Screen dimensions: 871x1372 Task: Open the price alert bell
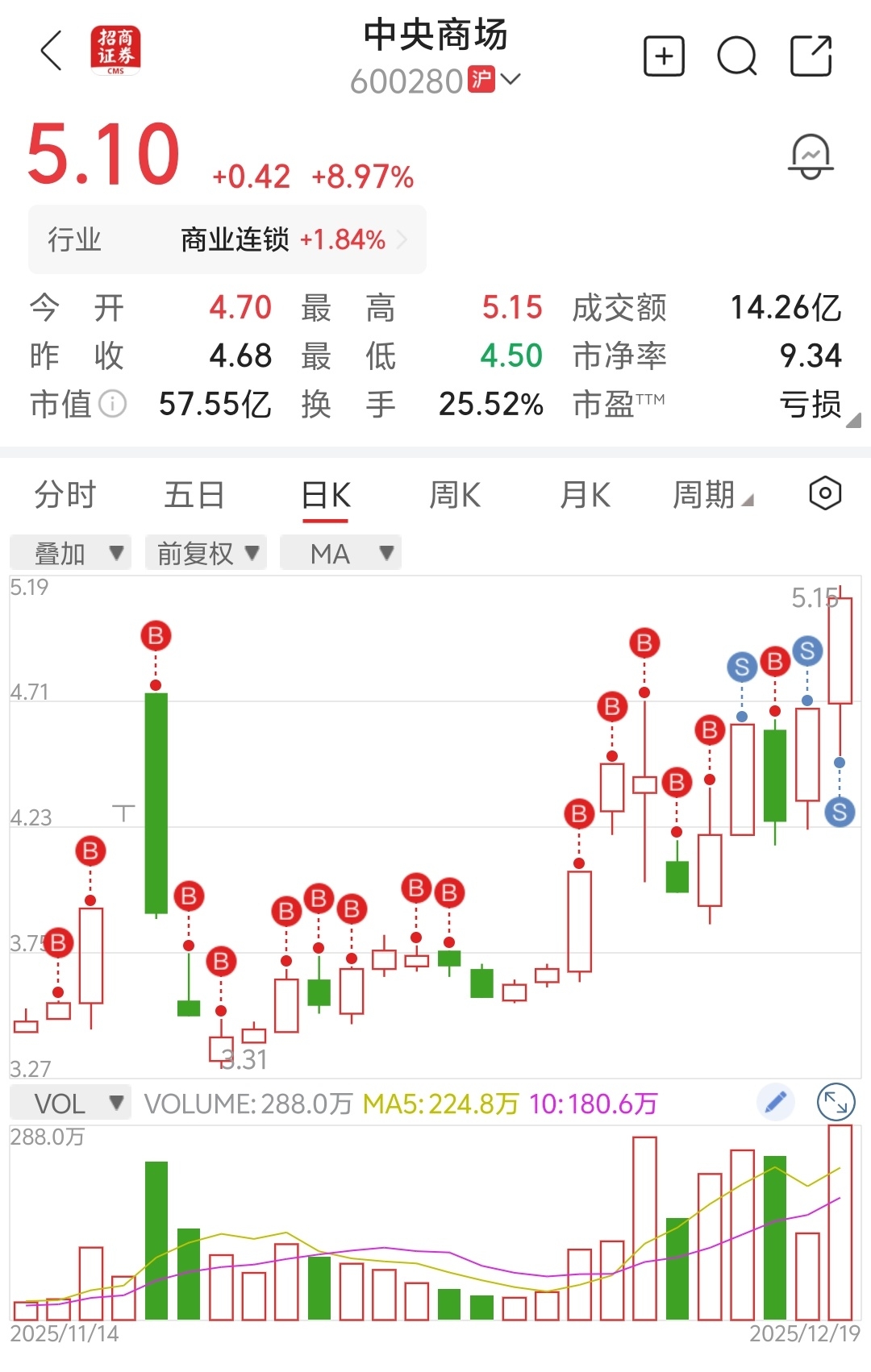(x=811, y=157)
